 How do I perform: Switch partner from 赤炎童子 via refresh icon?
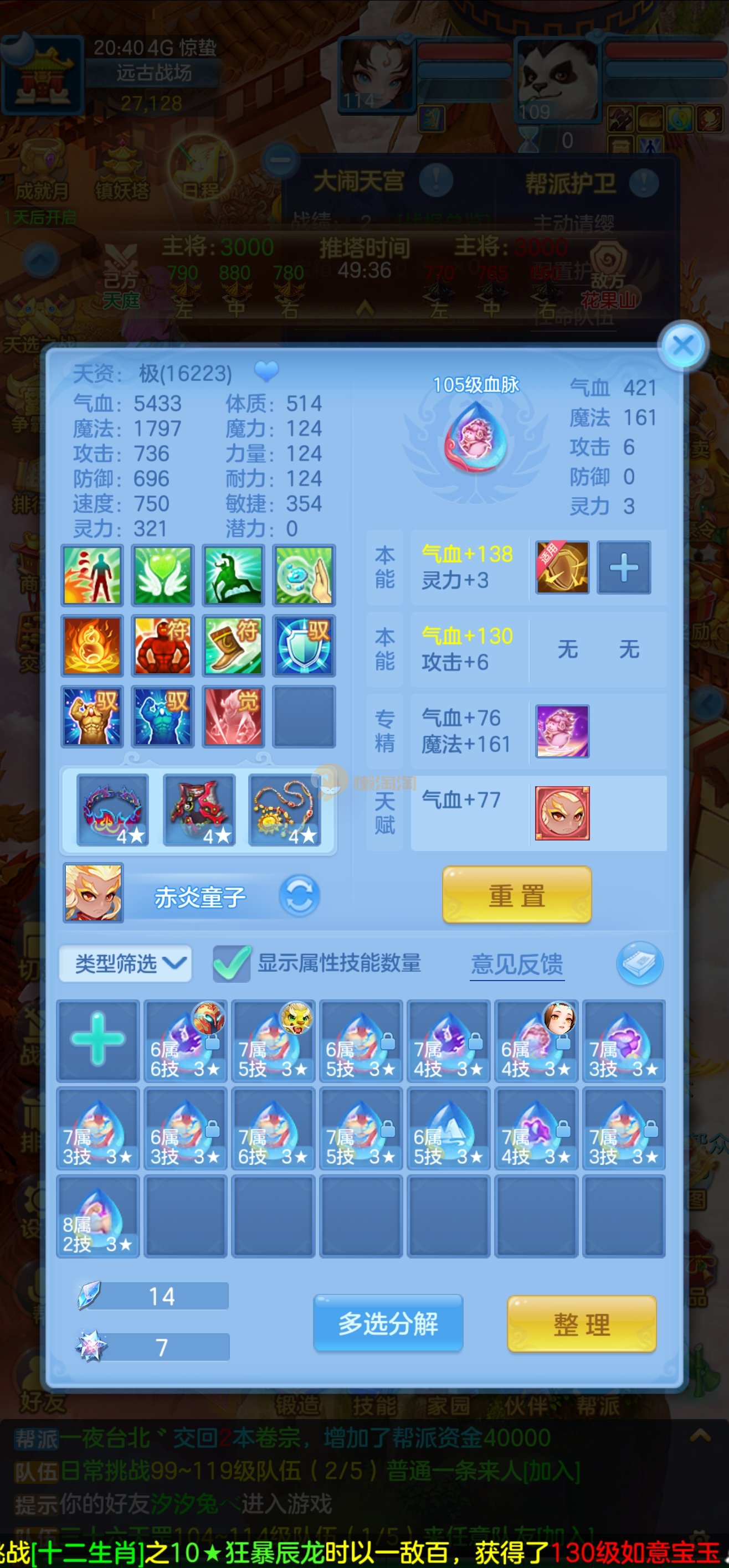click(x=299, y=896)
